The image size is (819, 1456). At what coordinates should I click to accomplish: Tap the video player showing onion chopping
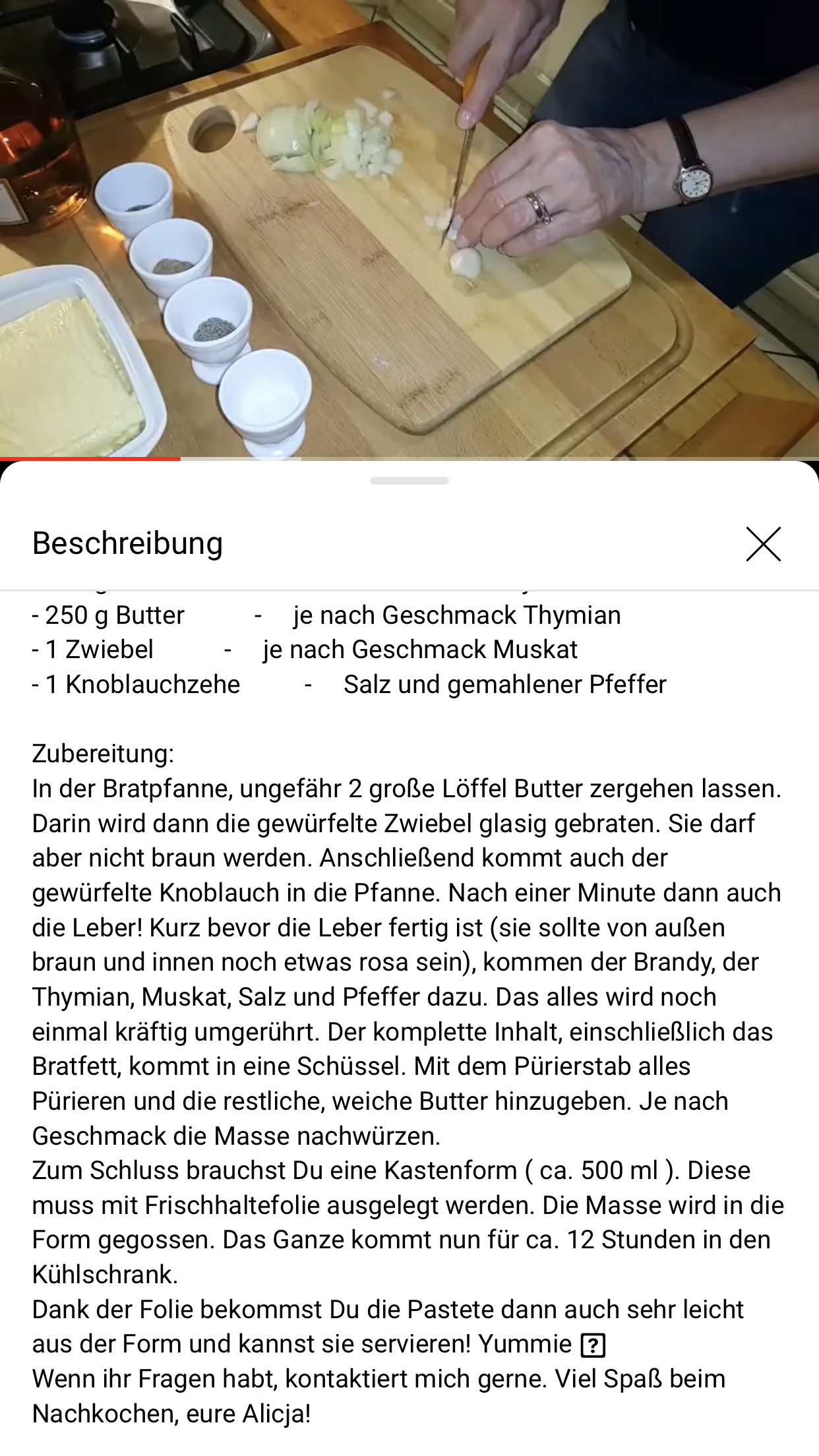(x=409, y=224)
